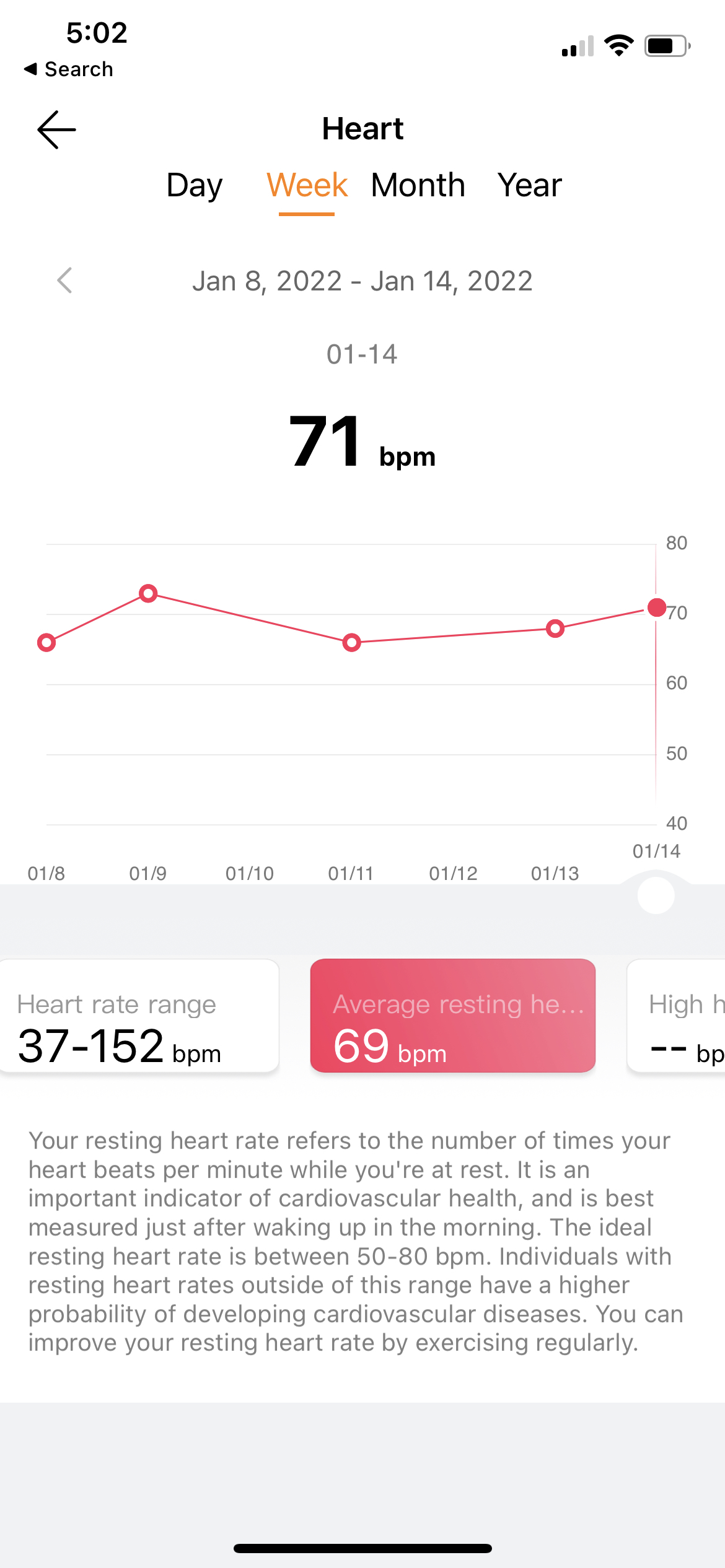
Task: Select the Week tab
Action: click(x=307, y=185)
